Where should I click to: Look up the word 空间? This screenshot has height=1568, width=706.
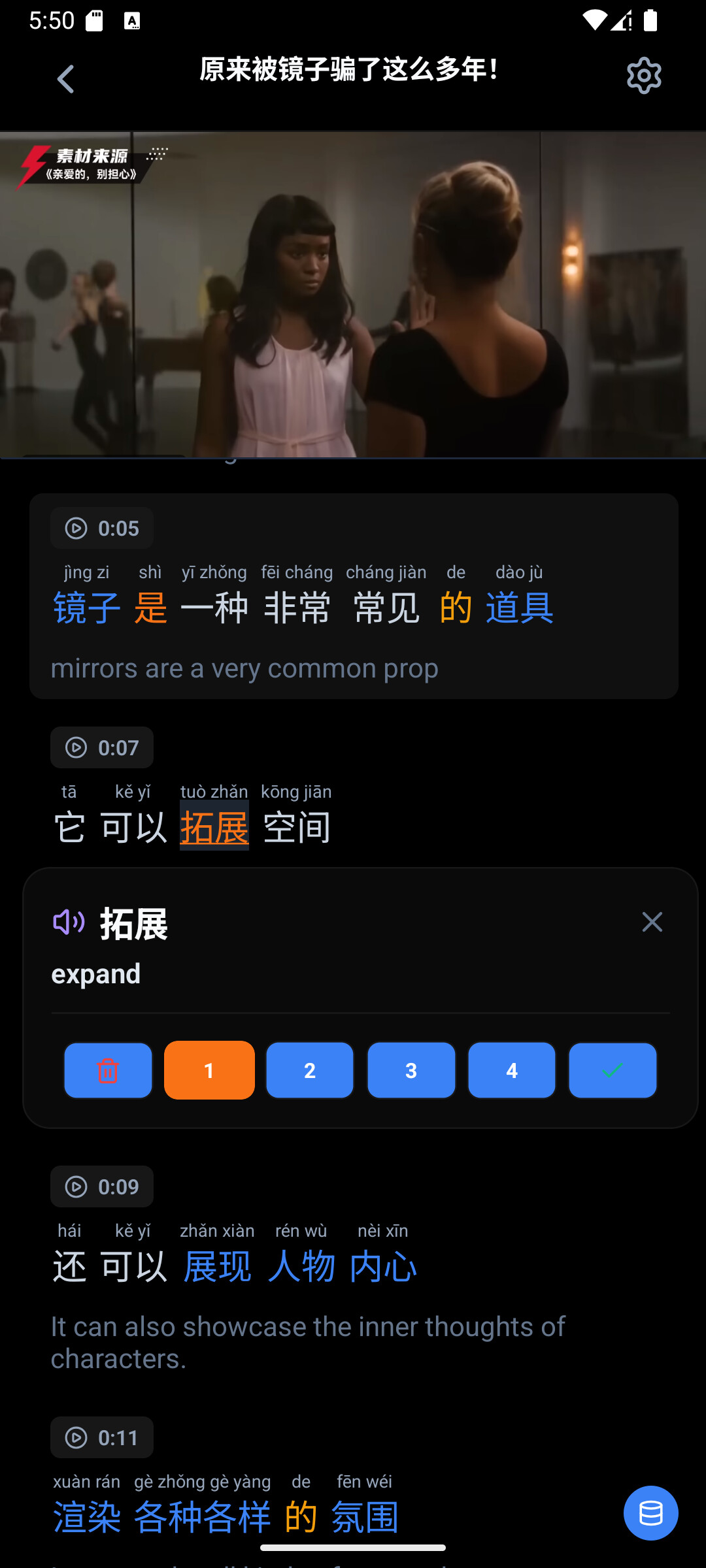click(x=297, y=827)
